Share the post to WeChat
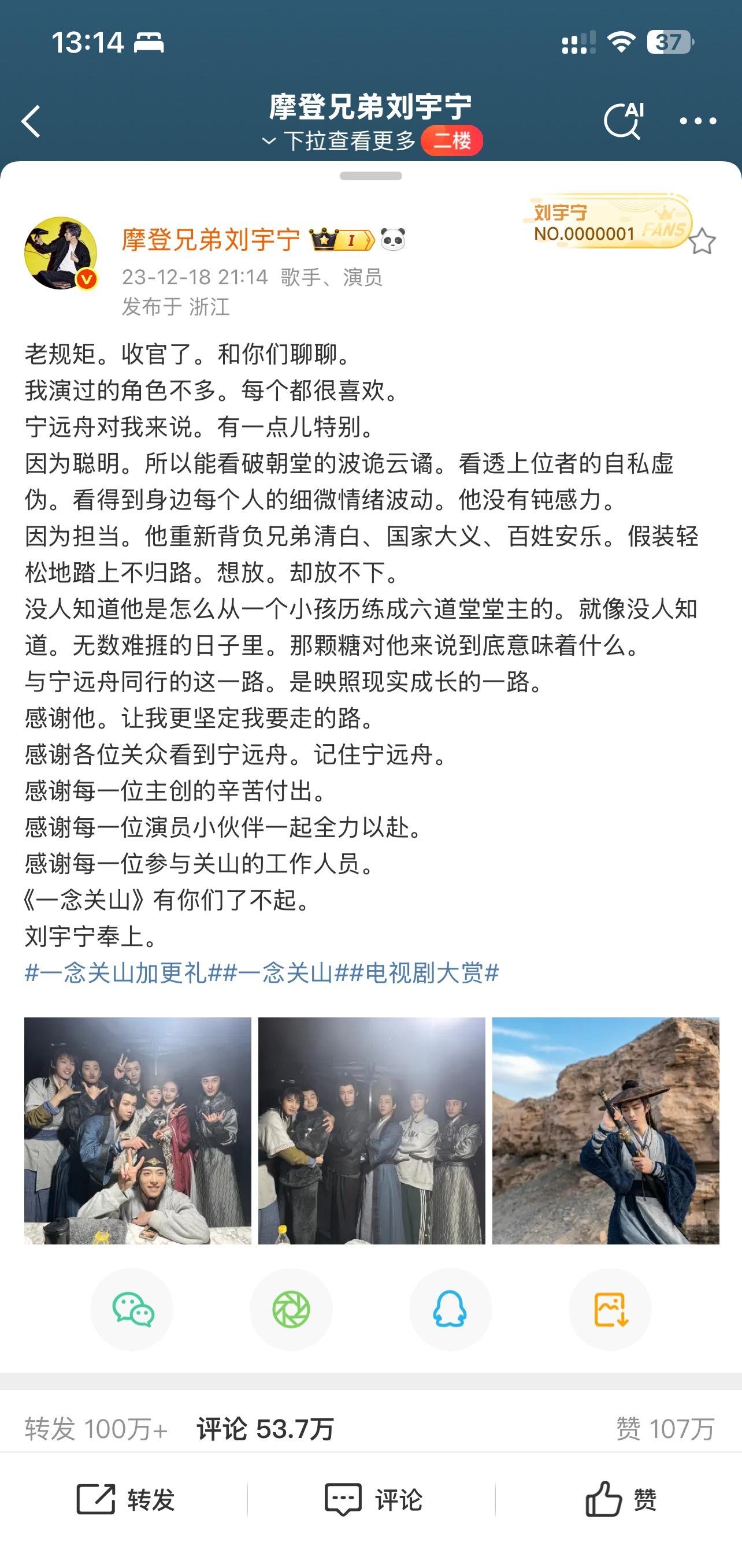The height and width of the screenshot is (1568, 742). pyautogui.click(x=132, y=1309)
